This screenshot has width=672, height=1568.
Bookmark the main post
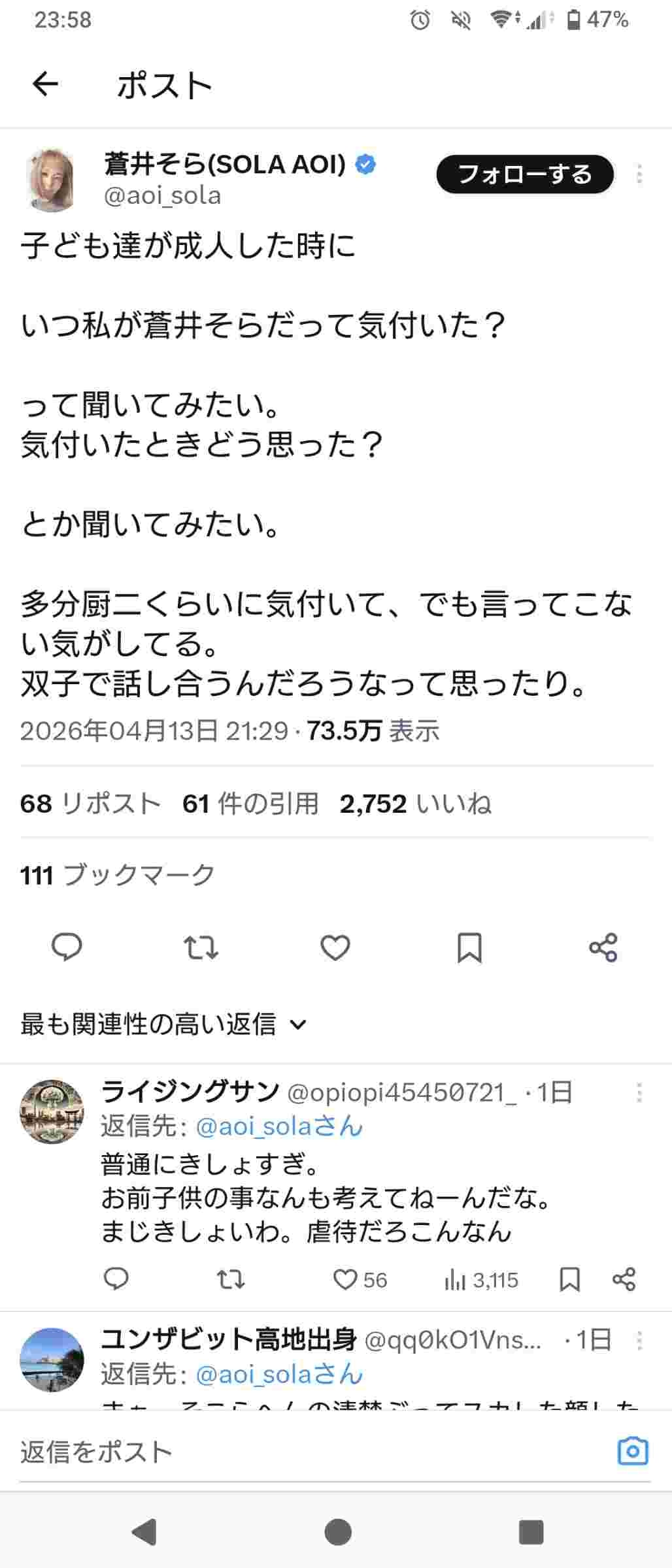pyautogui.click(x=469, y=947)
